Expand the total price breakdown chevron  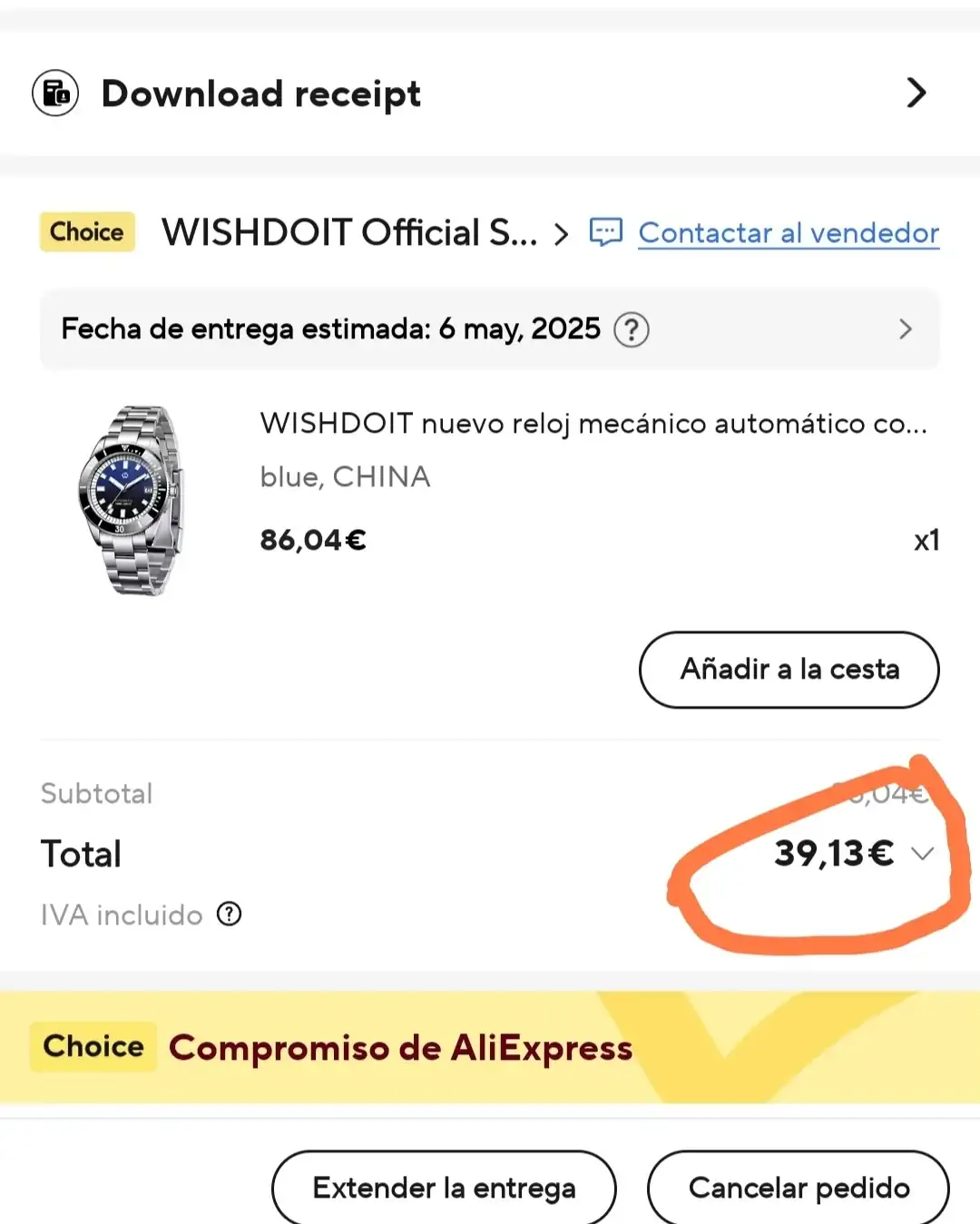point(923,854)
